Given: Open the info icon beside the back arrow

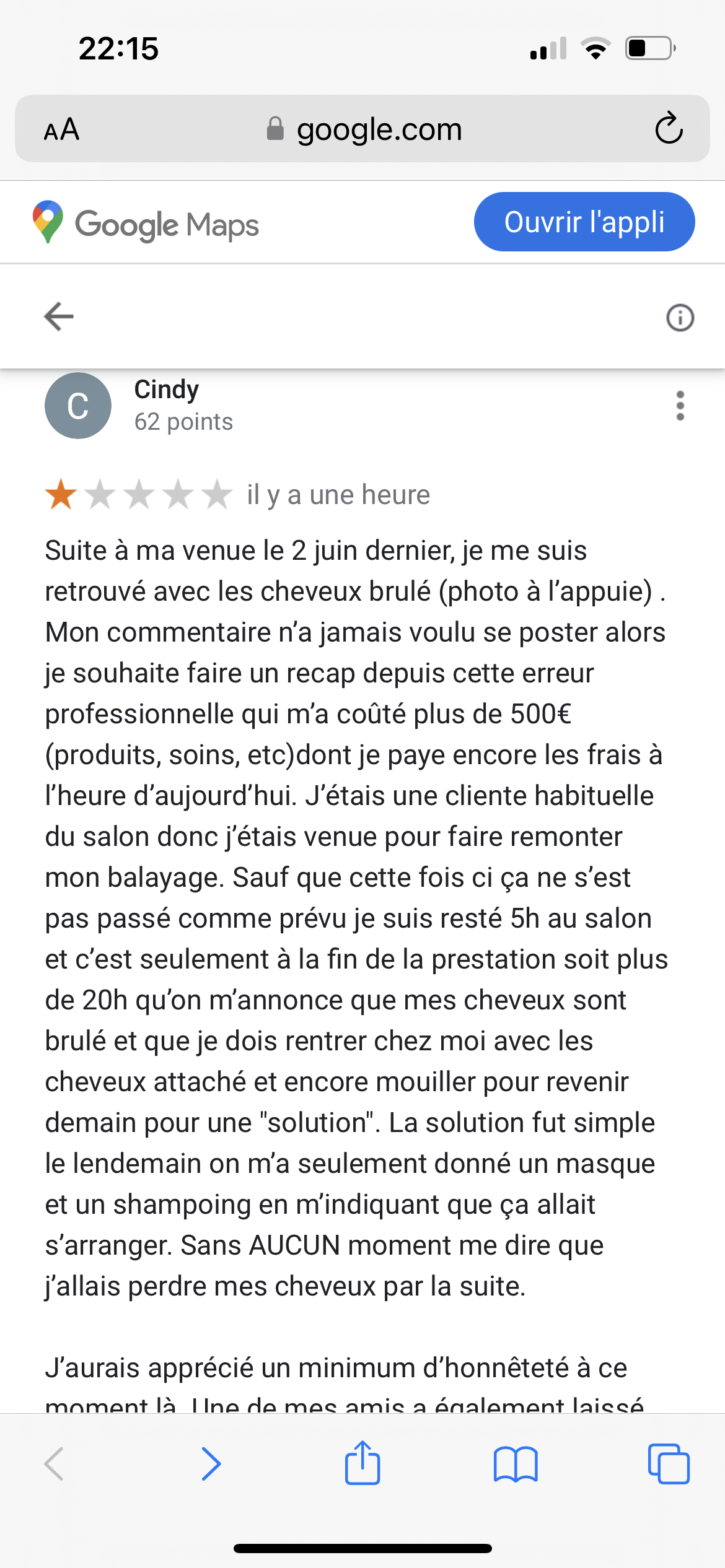Looking at the screenshot, I should [680, 318].
